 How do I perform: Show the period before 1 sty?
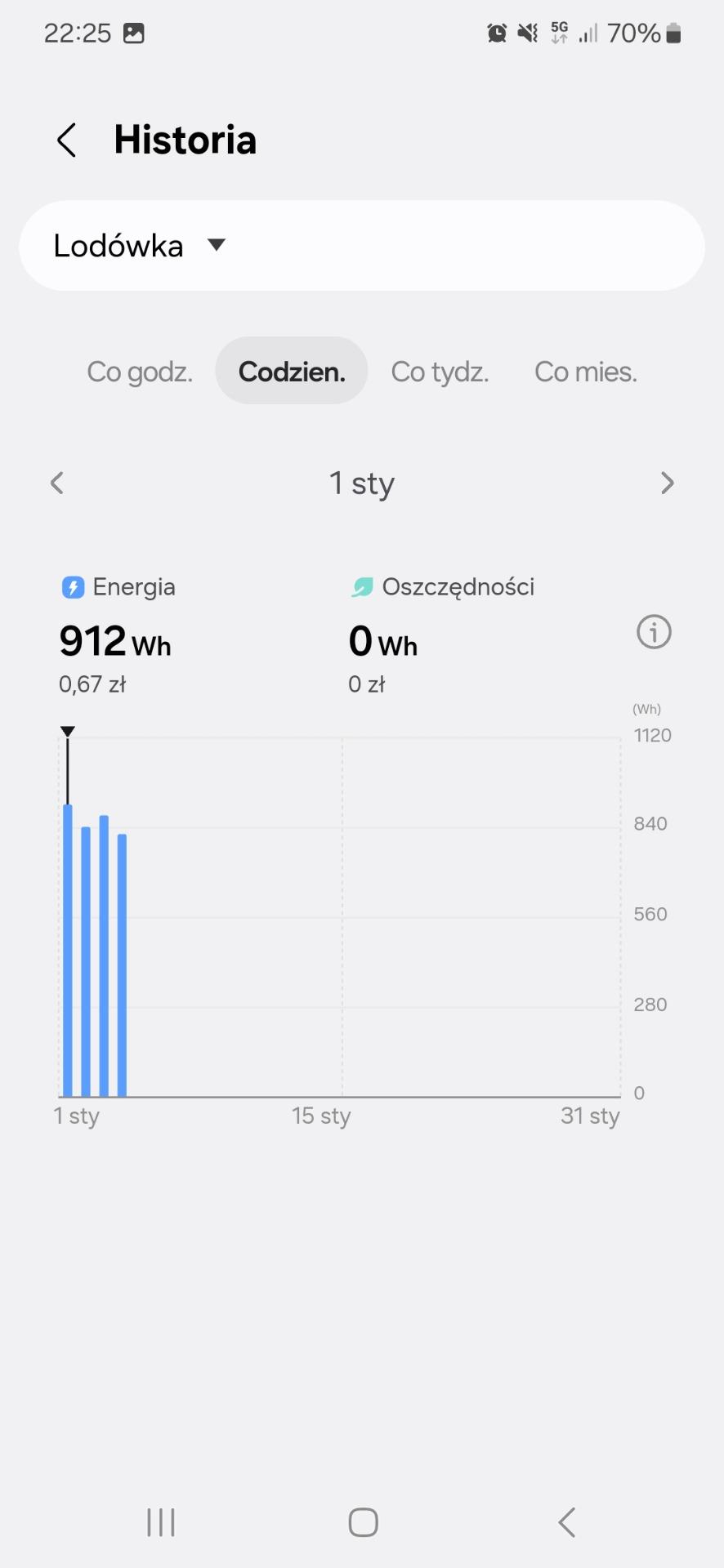56,483
